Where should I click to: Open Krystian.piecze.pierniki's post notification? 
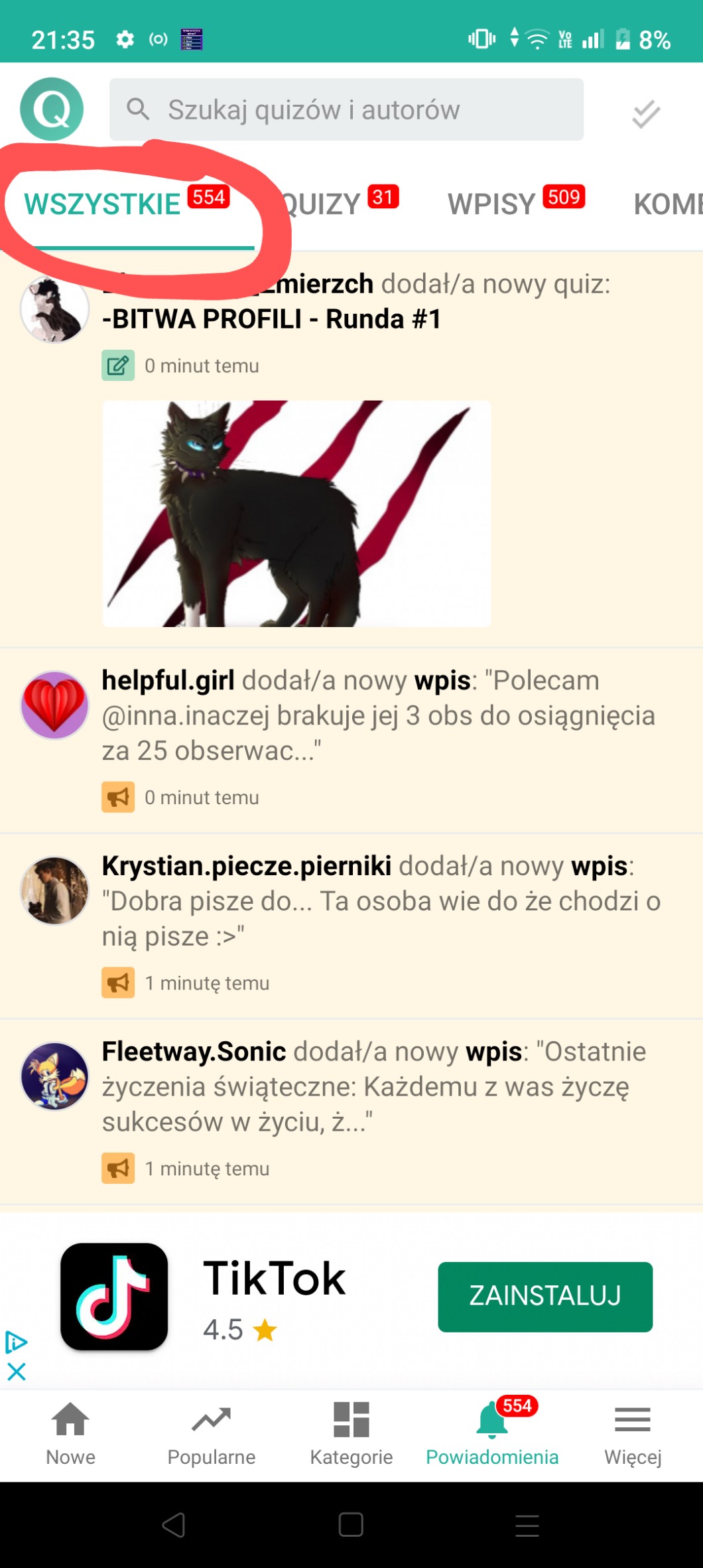click(x=381, y=902)
